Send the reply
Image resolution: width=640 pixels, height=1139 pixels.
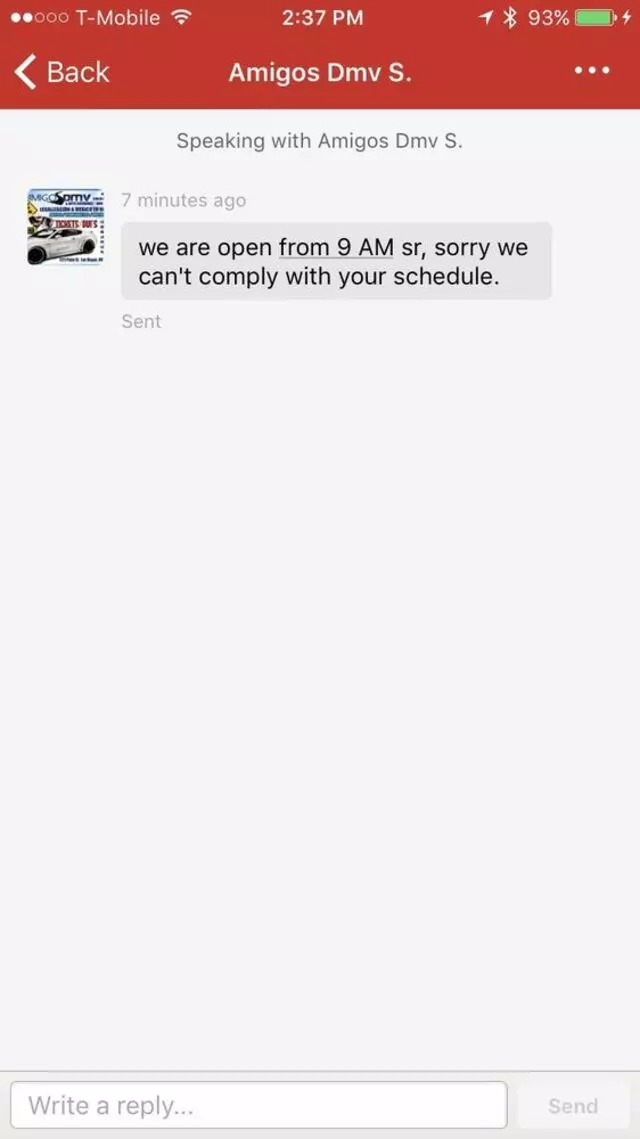(x=573, y=1105)
